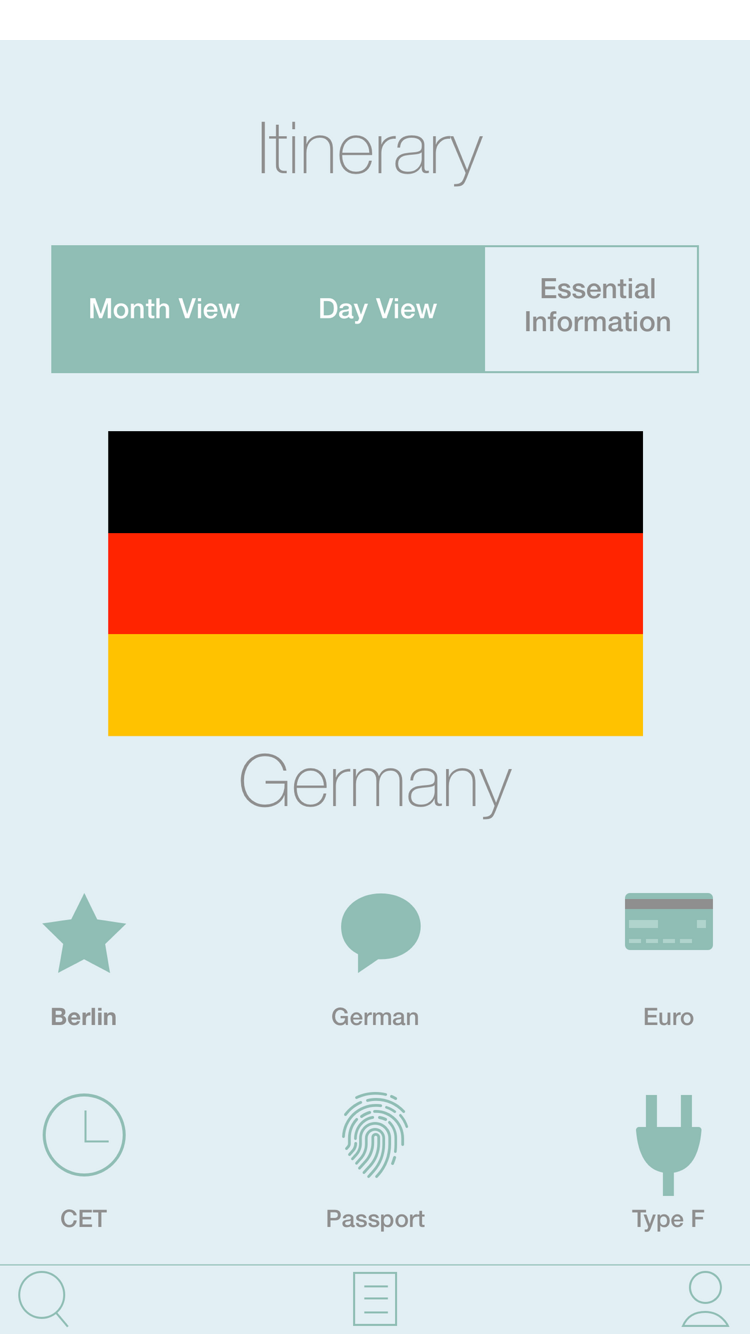Open the itinerary list icon in bottom bar
The image size is (750, 1334).
click(375, 1298)
